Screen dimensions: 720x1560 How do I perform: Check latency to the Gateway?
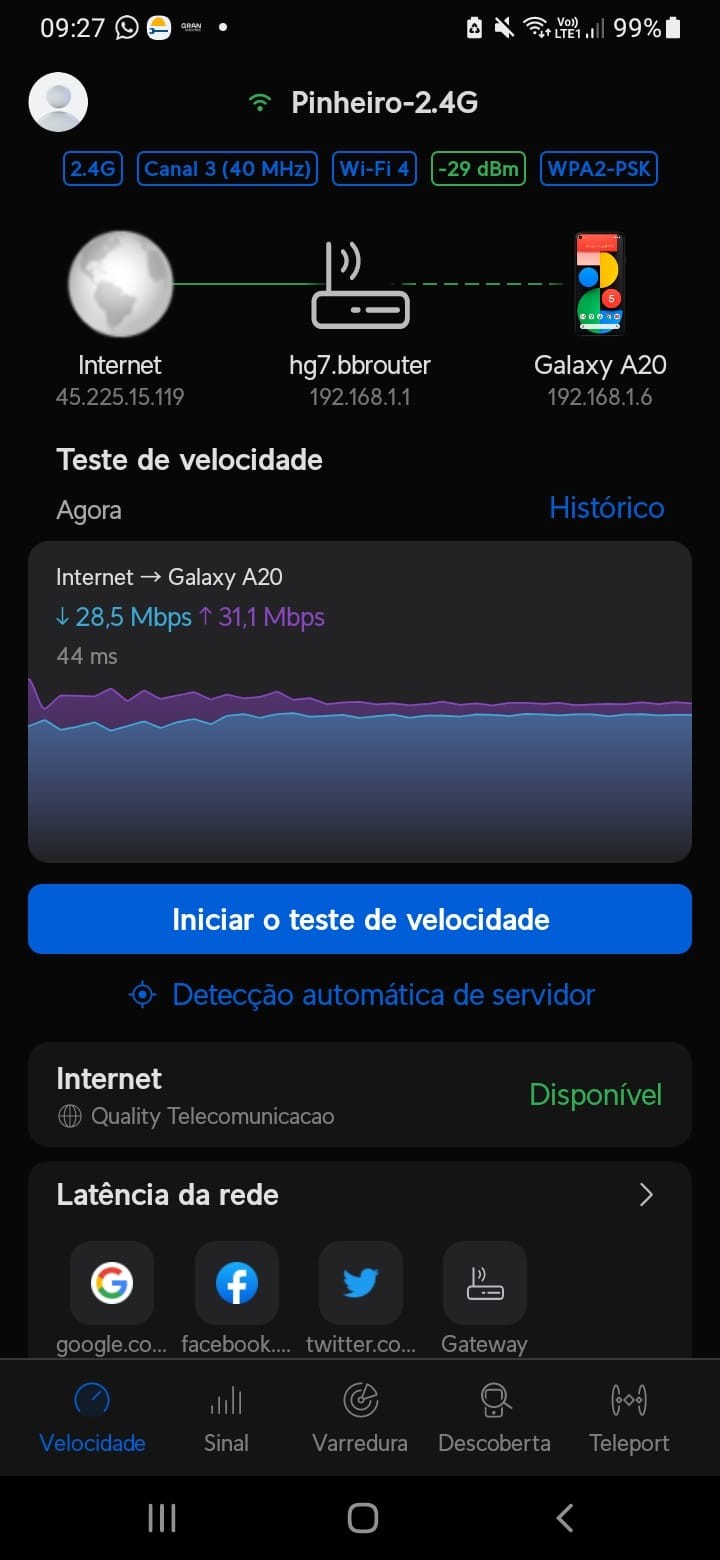tap(485, 1283)
